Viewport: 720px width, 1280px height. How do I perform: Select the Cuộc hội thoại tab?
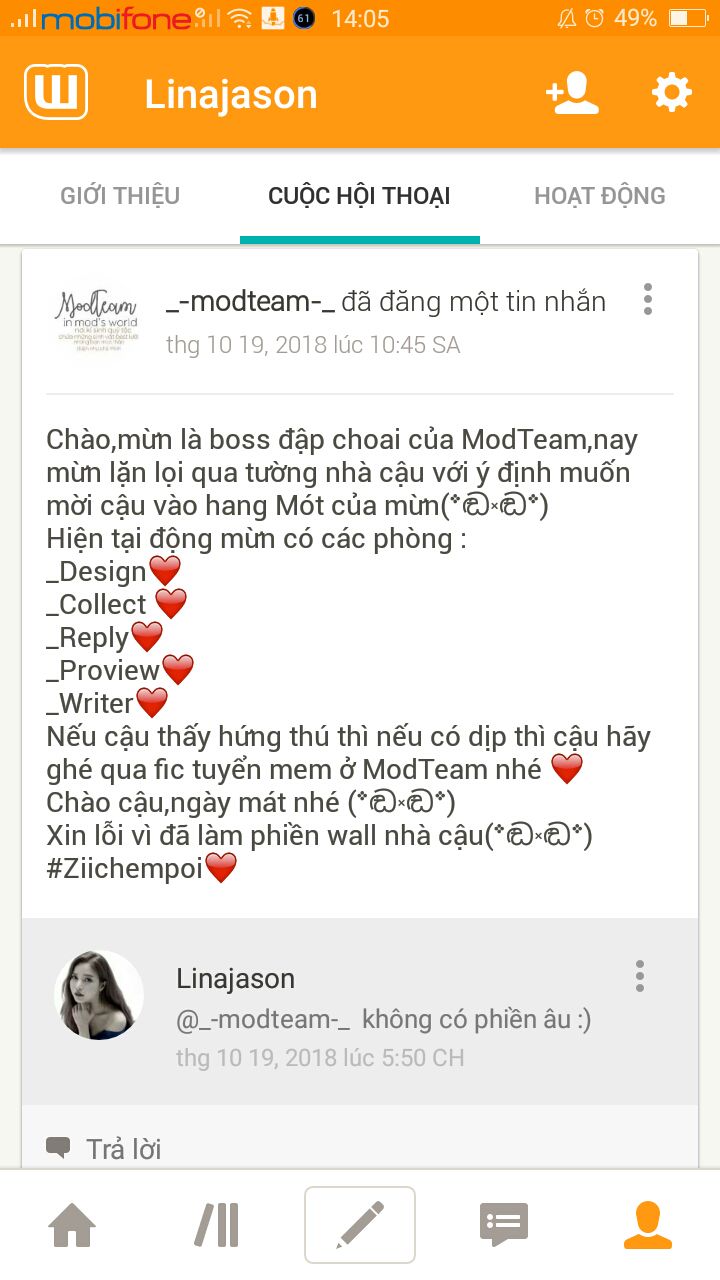coord(359,196)
